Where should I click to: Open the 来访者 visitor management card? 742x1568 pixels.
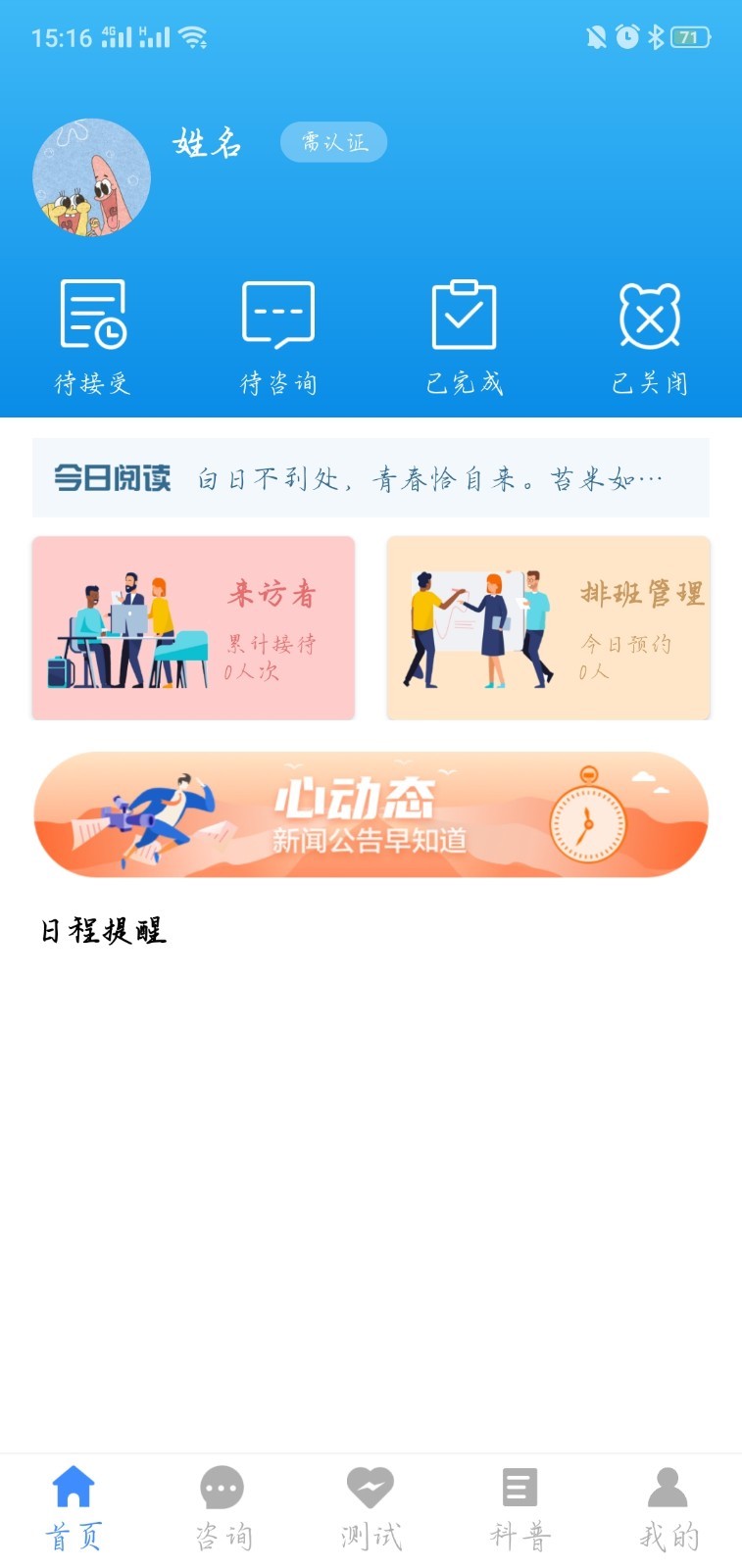(x=193, y=627)
